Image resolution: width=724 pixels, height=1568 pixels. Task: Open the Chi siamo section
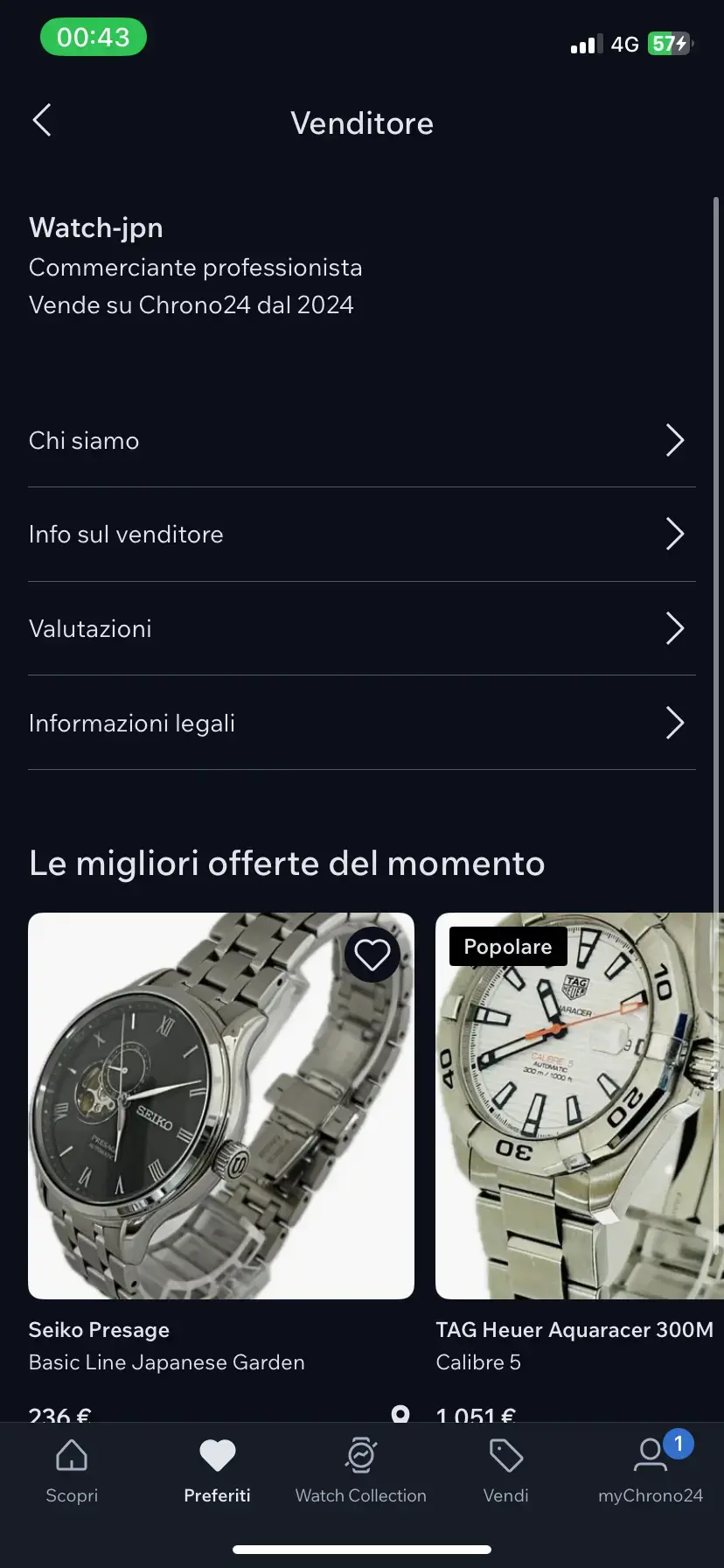[x=361, y=440]
